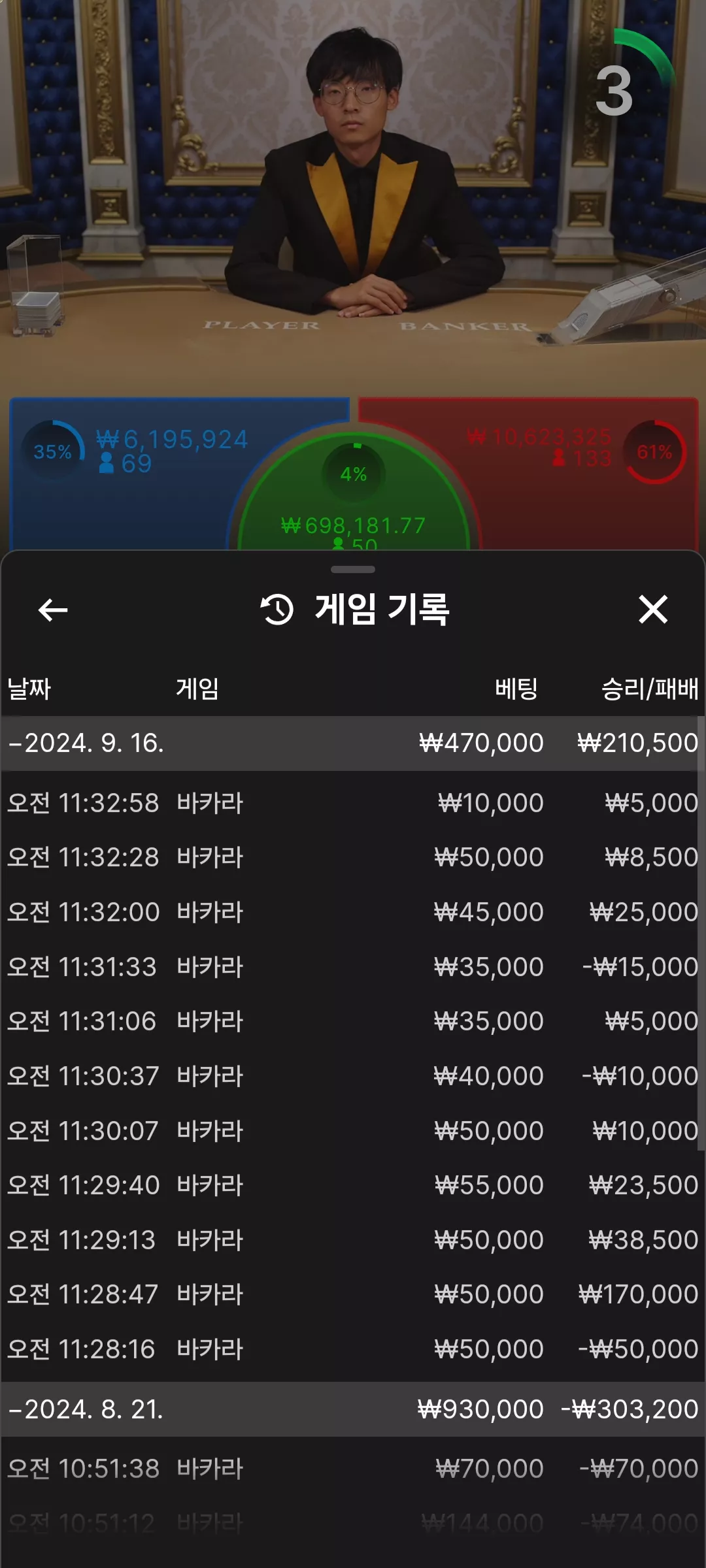Image resolution: width=706 pixels, height=1568 pixels.
Task: Bet on the green Tie area
Action: (x=353, y=497)
